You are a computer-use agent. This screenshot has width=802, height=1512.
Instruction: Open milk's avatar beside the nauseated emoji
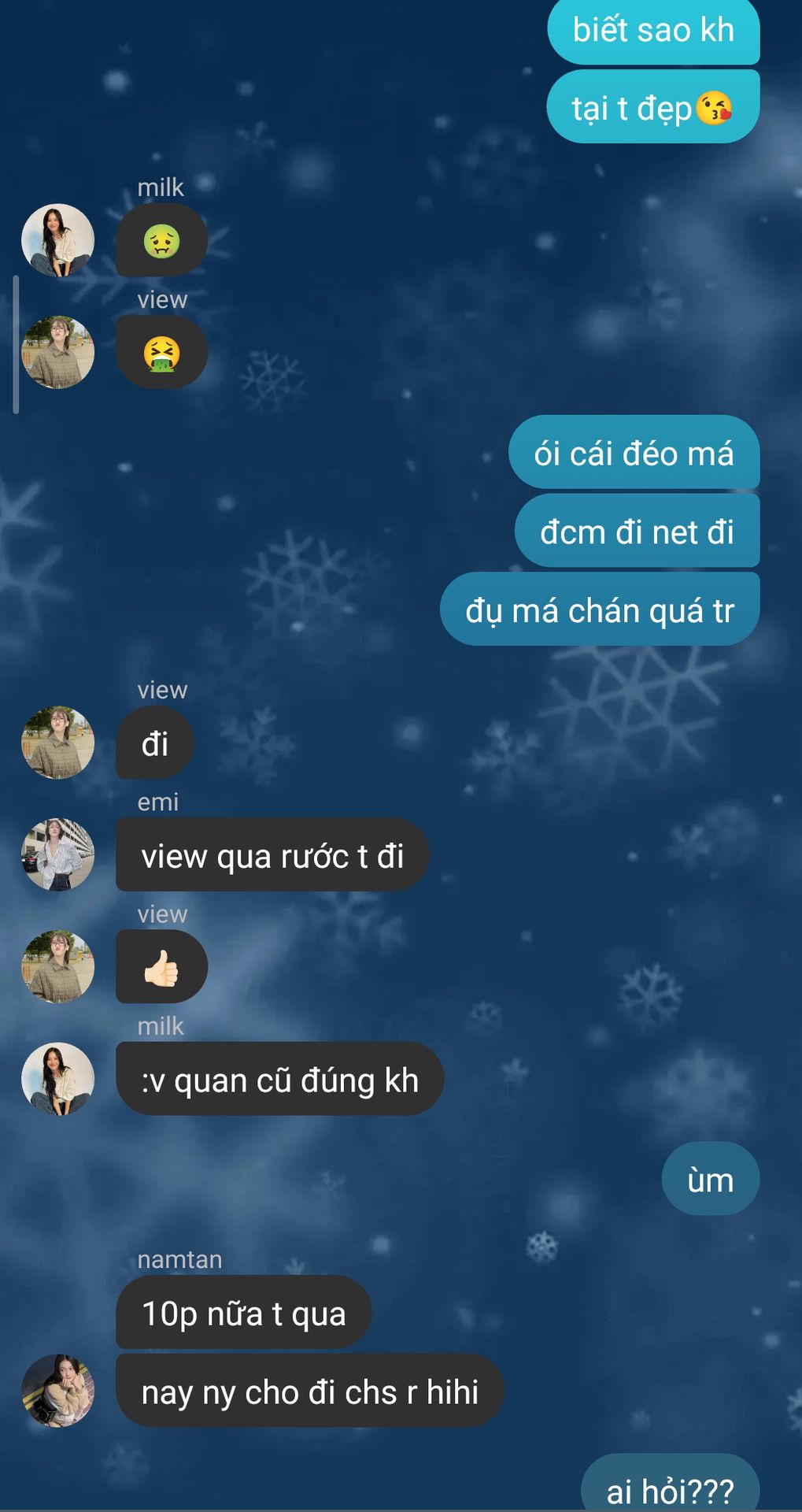57,240
